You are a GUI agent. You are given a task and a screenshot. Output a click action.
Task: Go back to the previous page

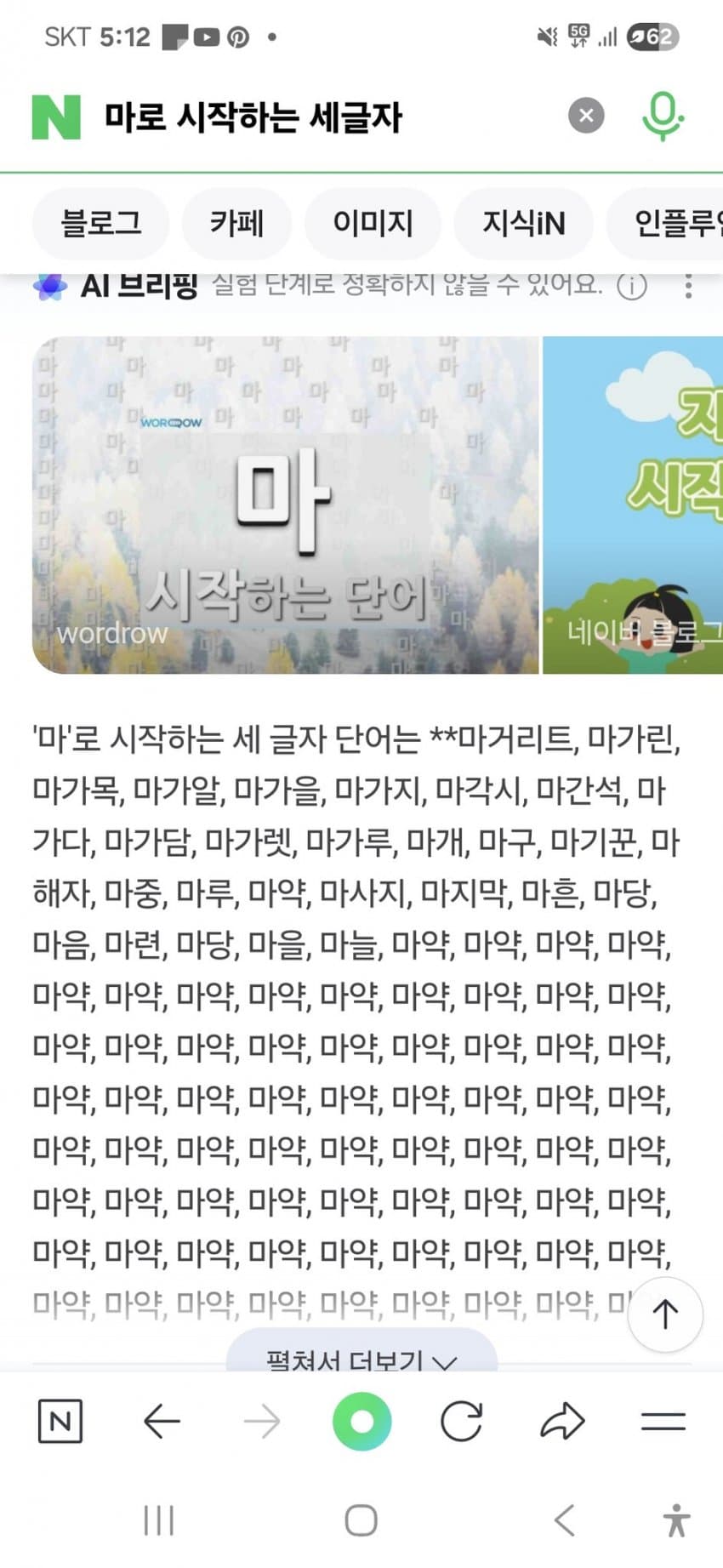tap(161, 1421)
